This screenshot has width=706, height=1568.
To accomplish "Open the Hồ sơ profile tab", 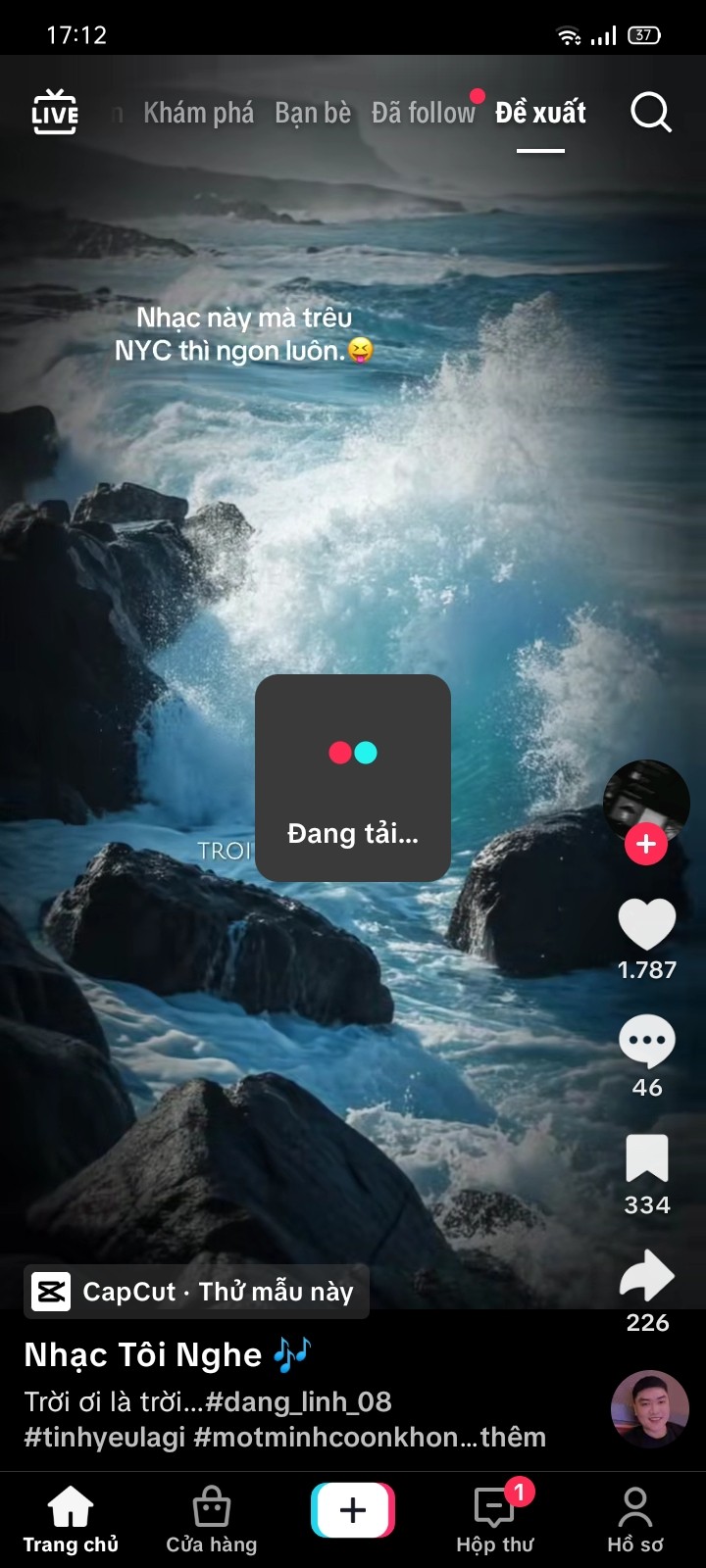I will pyautogui.click(x=635, y=1519).
